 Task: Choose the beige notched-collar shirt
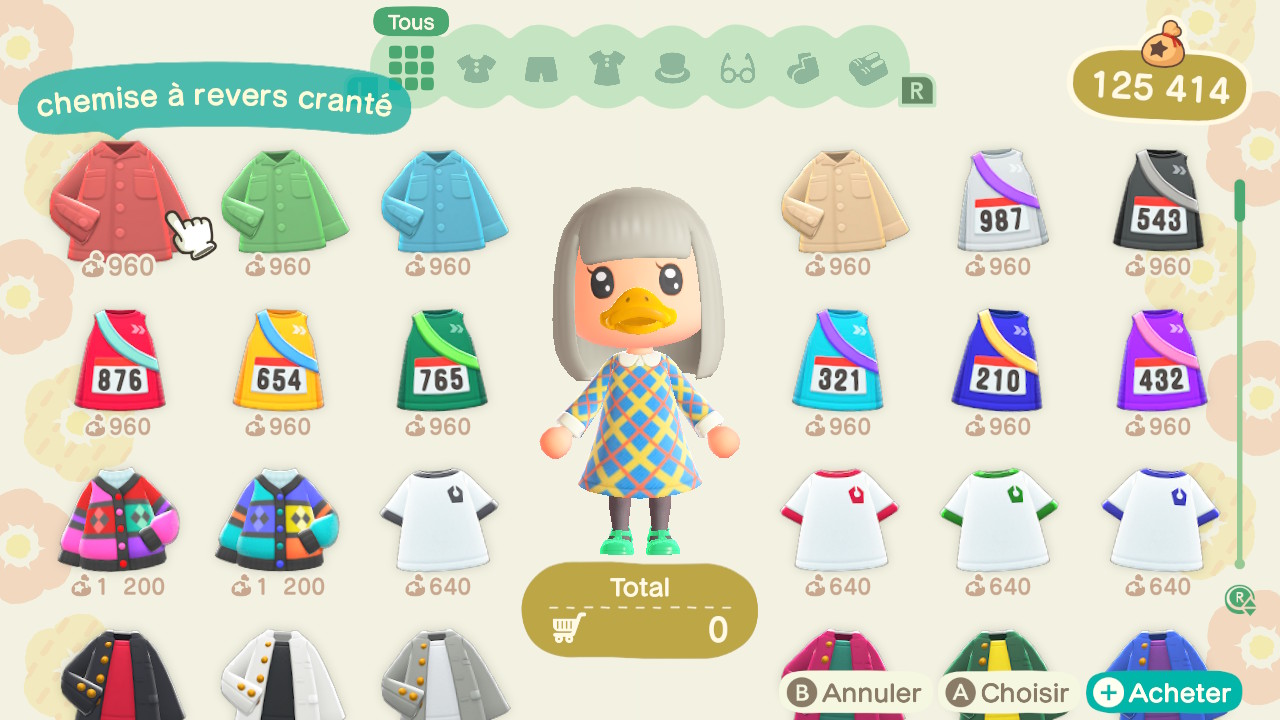[x=844, y=202]
